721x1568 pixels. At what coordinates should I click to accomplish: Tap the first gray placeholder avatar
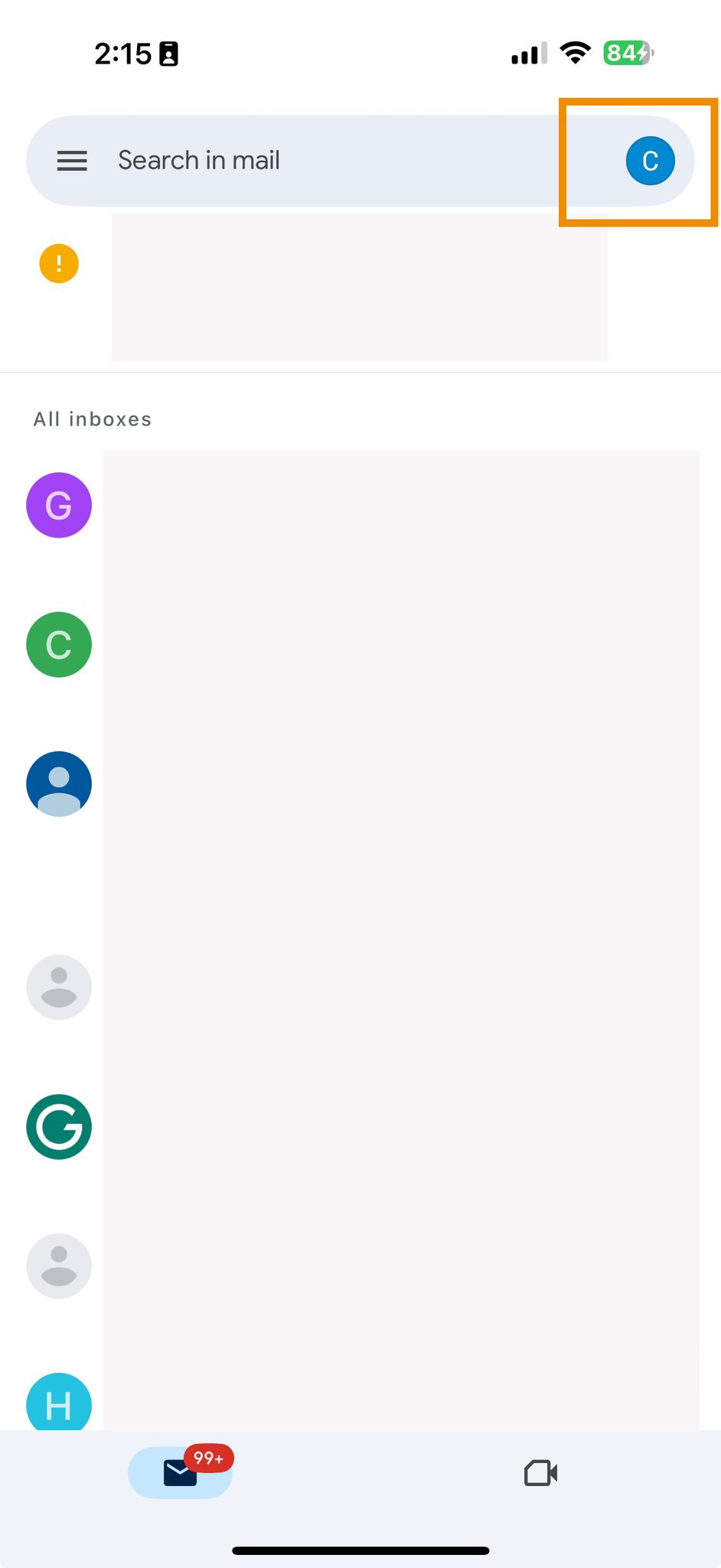(x=59, y=987)
